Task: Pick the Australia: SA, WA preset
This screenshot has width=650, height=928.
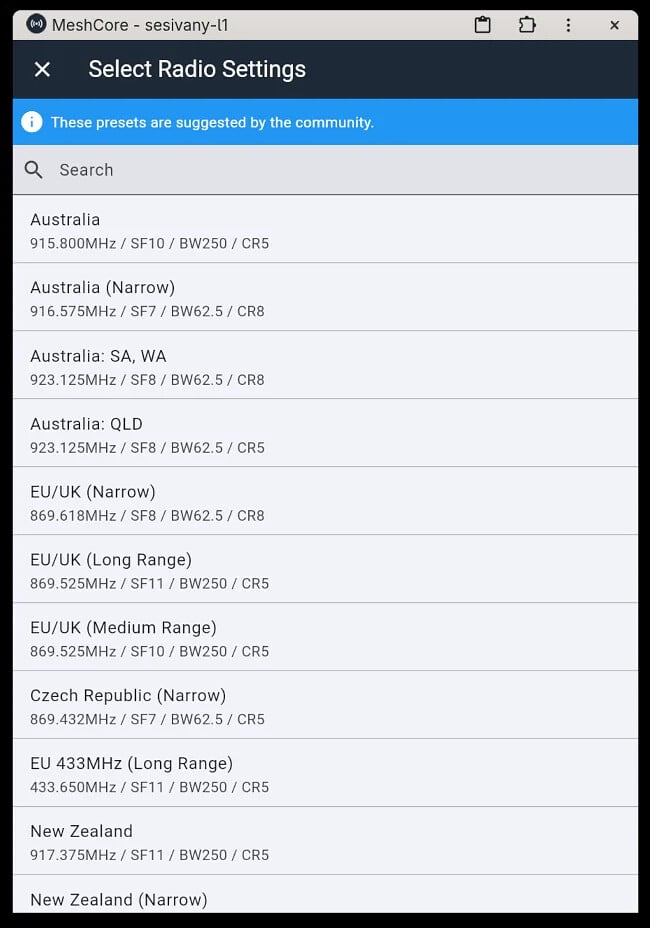Action: click(325, 366)
